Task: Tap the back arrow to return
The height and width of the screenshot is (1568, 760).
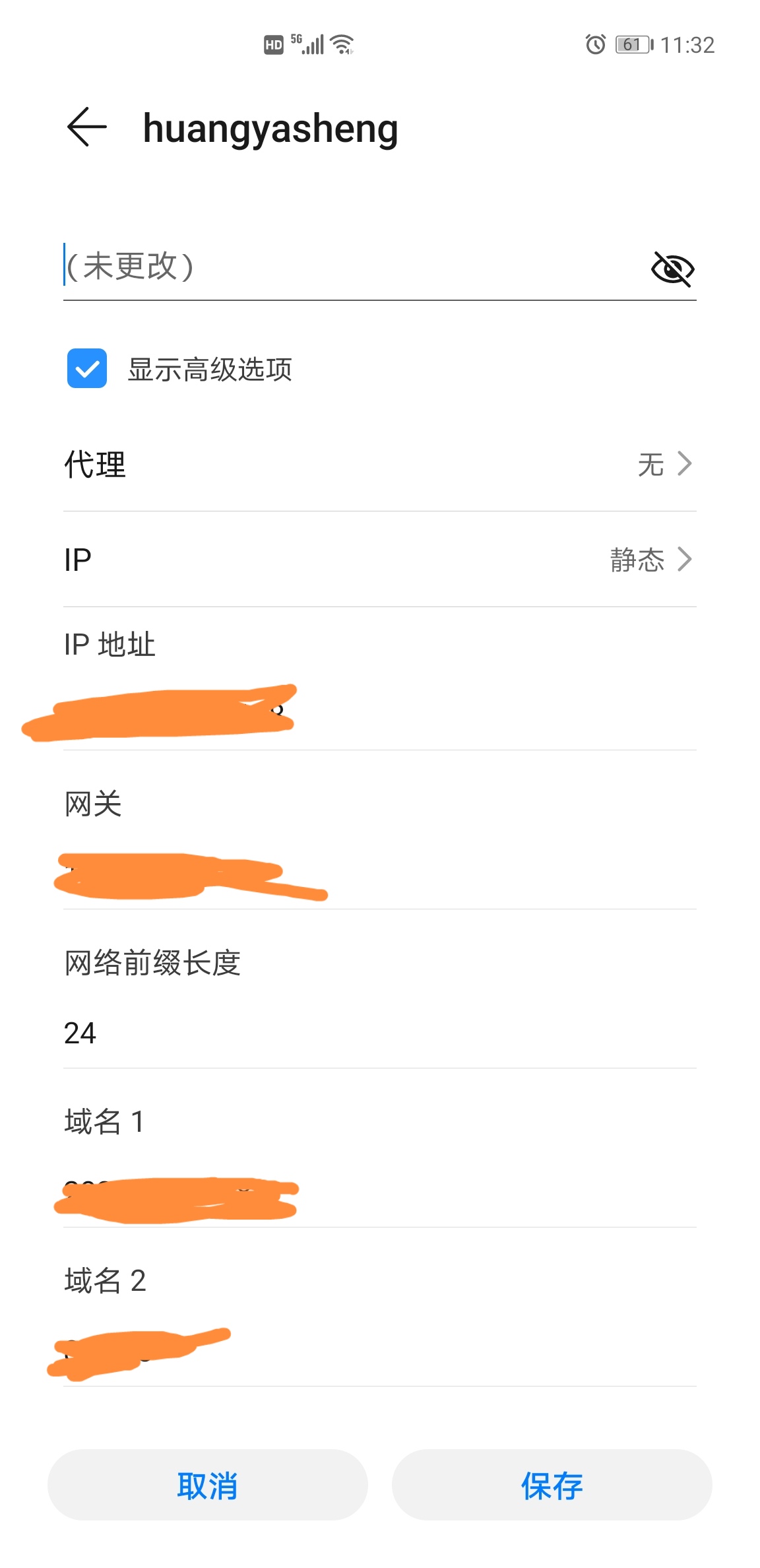Action: coord(85,128)
